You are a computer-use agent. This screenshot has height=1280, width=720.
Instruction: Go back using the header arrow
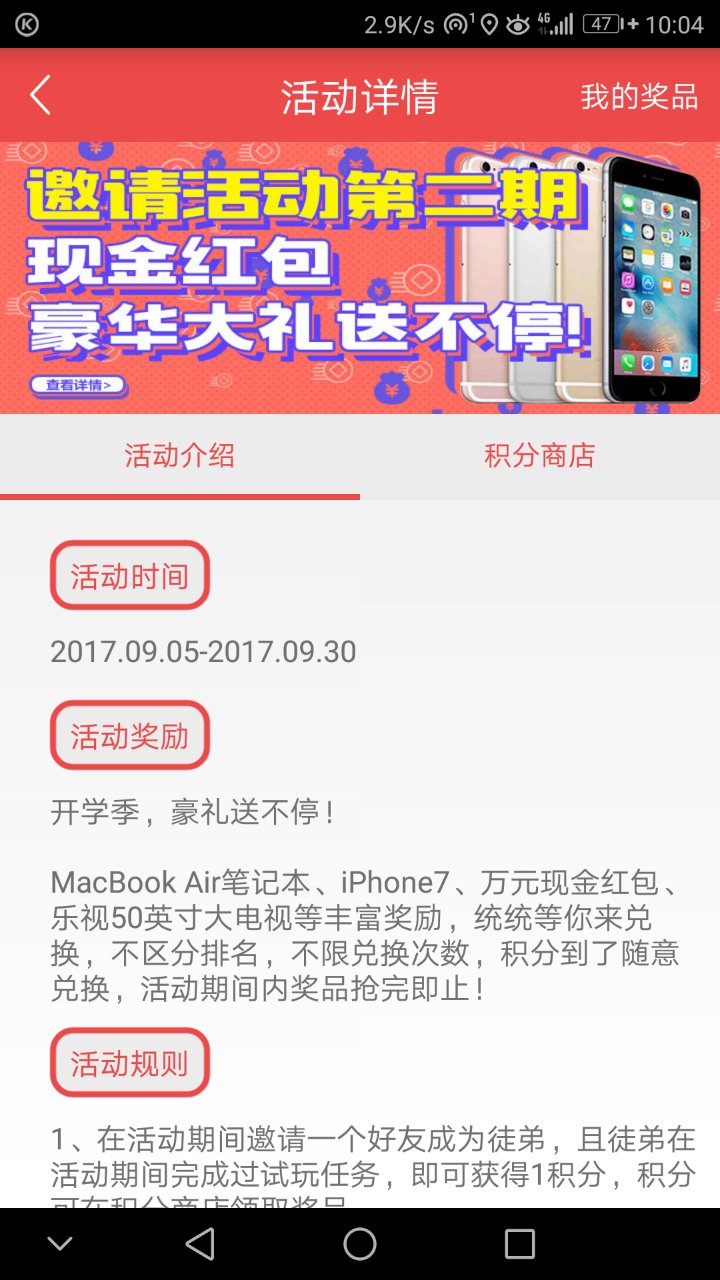click(40, 96)
